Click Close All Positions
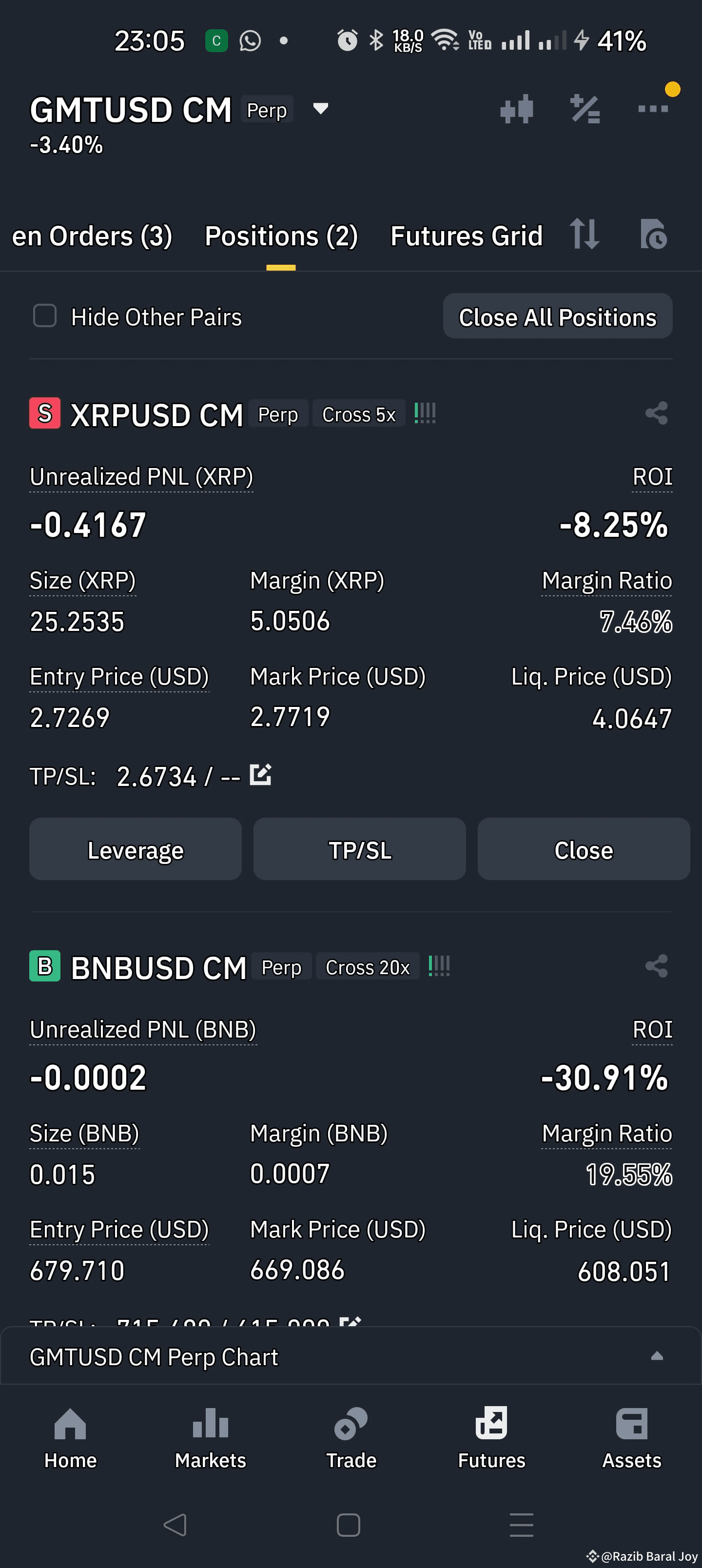The width and height of the screenshot is (702, 1568). pos(557,316)
